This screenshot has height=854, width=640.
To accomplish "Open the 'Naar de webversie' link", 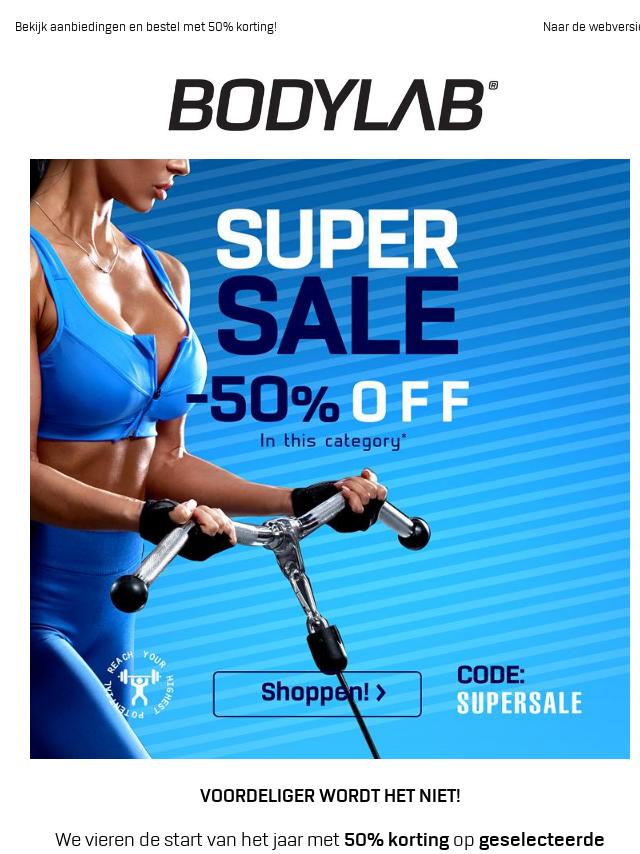I will point(590,27).
